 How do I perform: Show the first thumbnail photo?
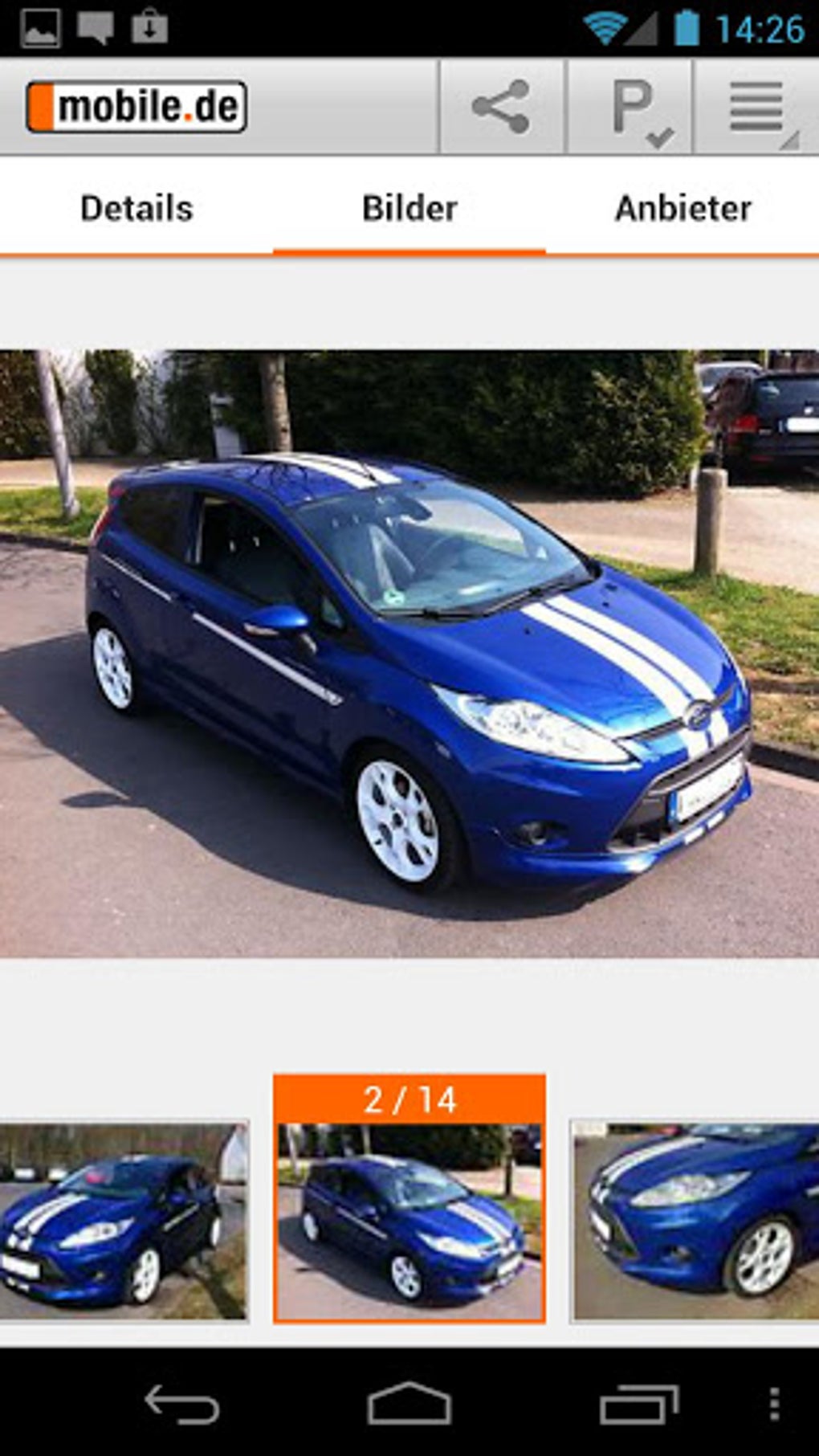click(122, 1221)
